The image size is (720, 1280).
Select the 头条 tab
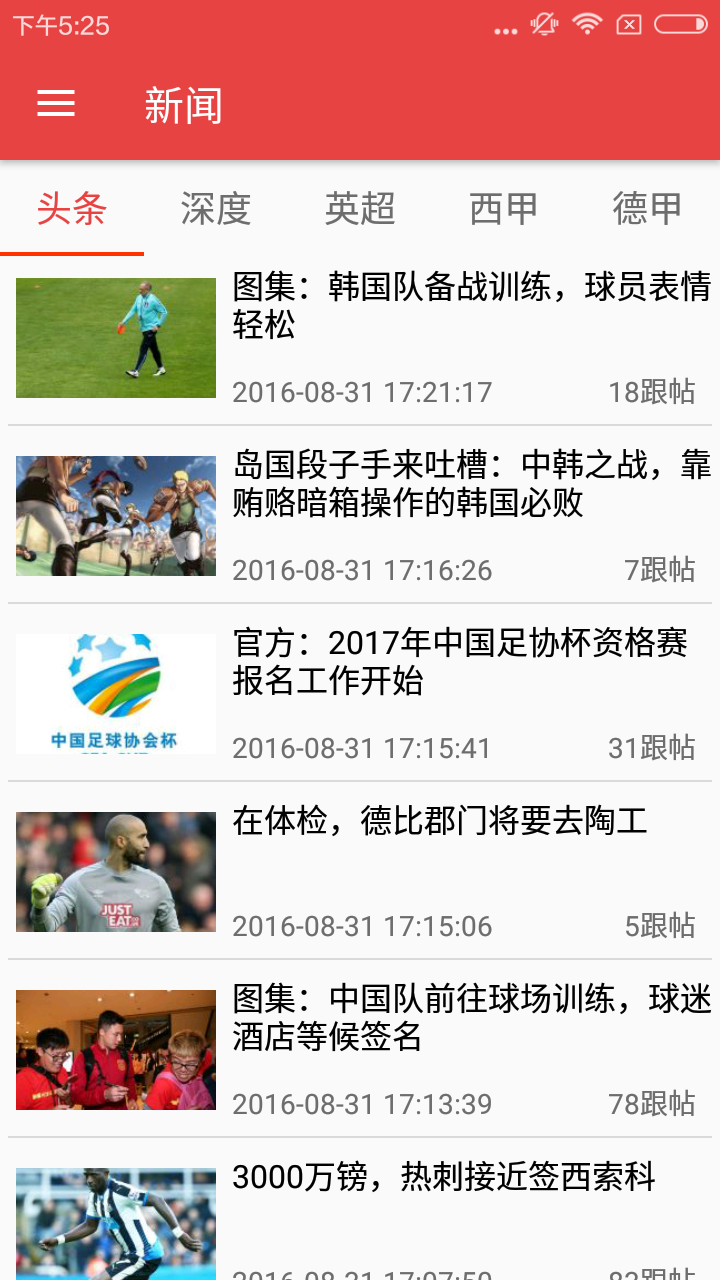pyautogui.click(x=72, y=208)
